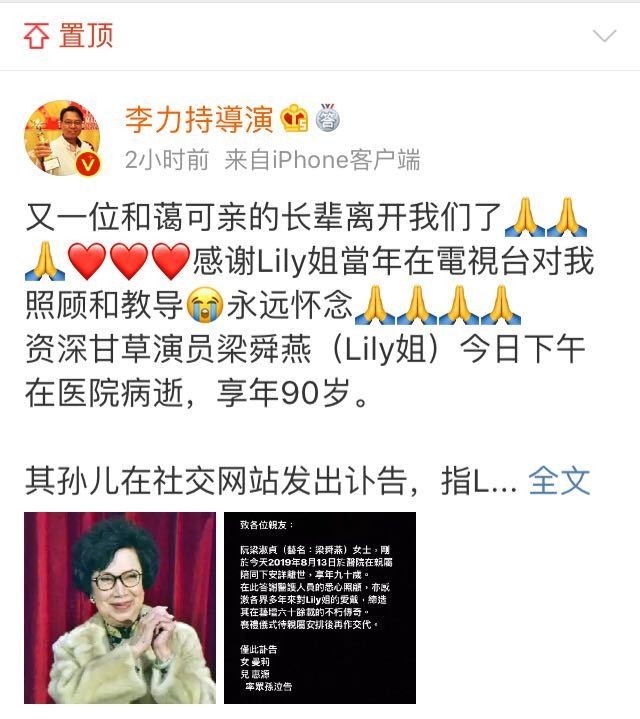Expand the post options chevron
The height and width of the screenshot is (719, 640).
pos(604,37)
